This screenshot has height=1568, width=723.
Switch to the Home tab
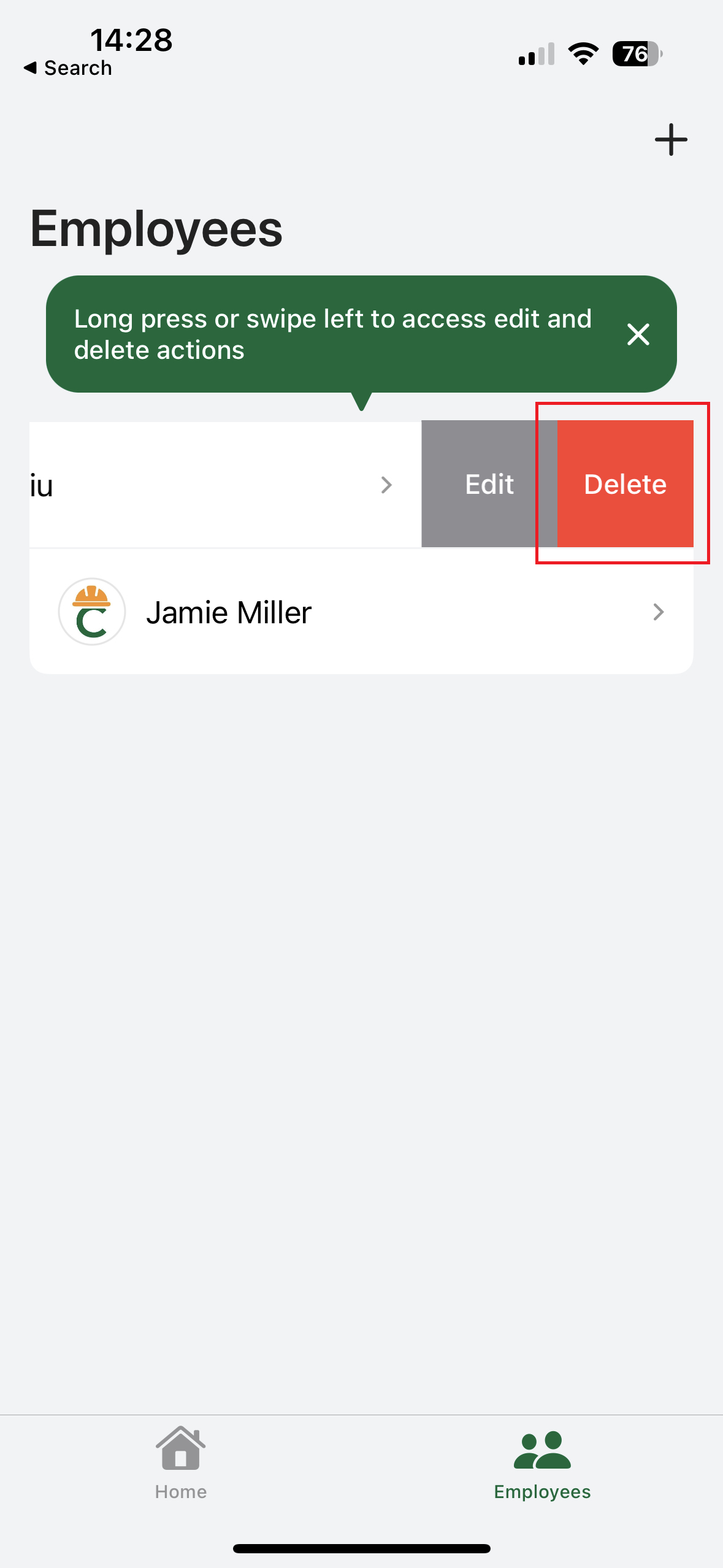tap(181, 1463)
